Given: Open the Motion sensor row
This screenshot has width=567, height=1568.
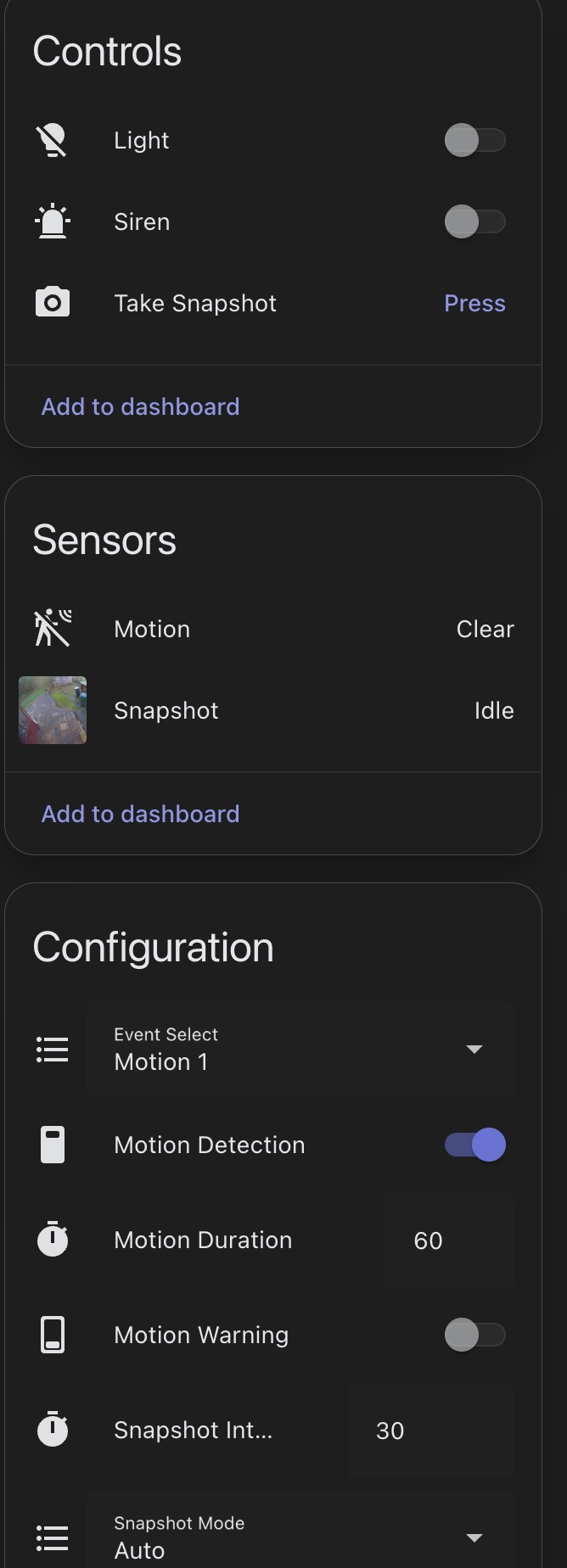Looking at the screenshot, I should pyautogui.click(x=272, y=629).
